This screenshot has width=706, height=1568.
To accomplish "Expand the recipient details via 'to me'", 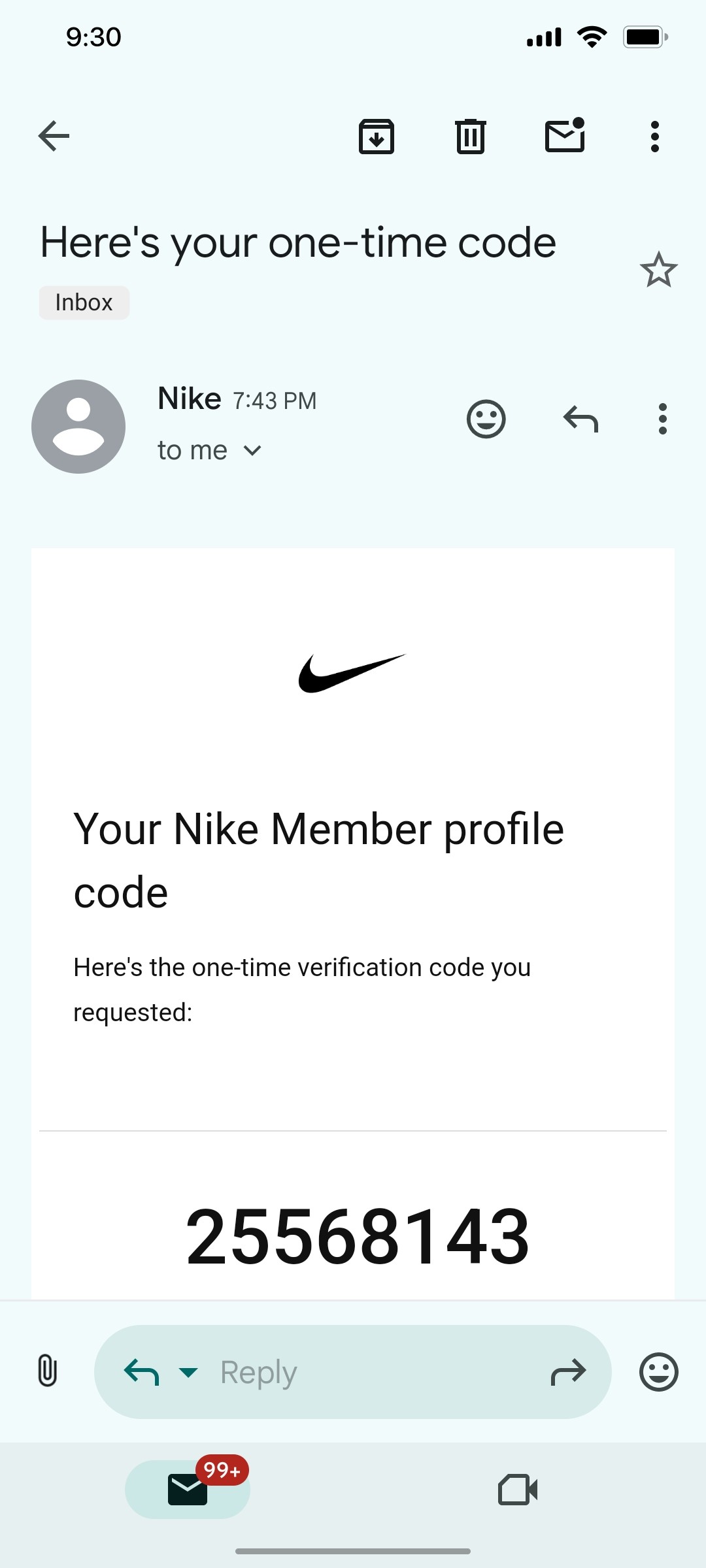I will (209, 449).
